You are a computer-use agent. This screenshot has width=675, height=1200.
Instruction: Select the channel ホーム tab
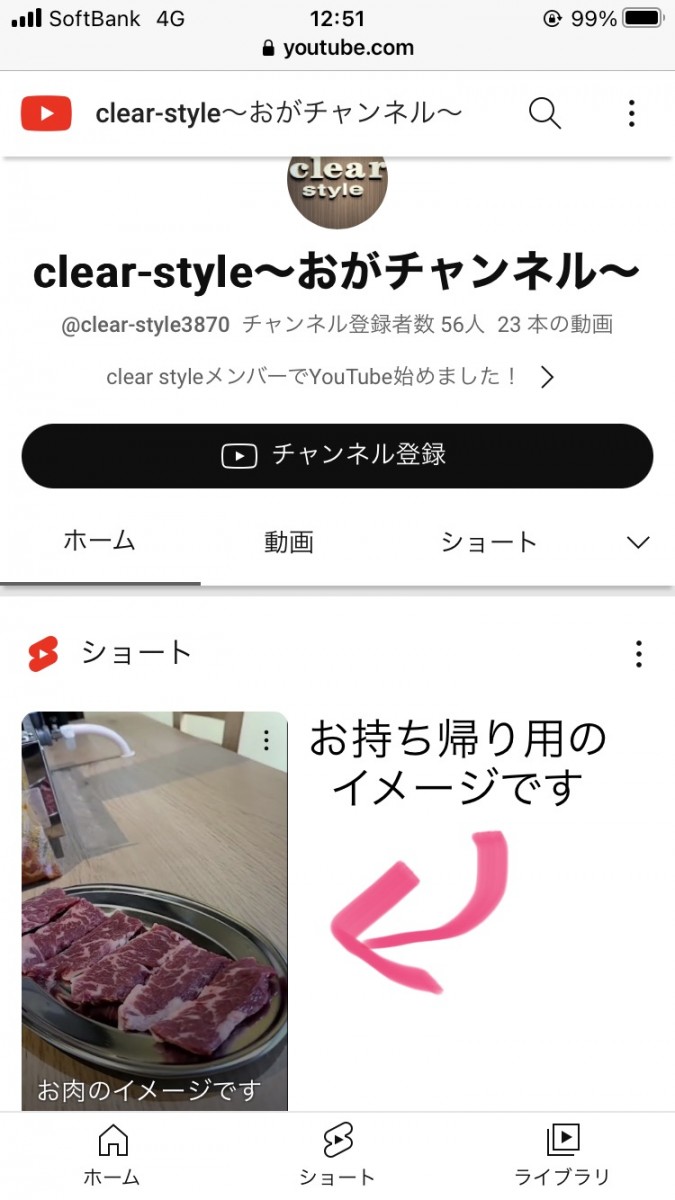[99, 542]
